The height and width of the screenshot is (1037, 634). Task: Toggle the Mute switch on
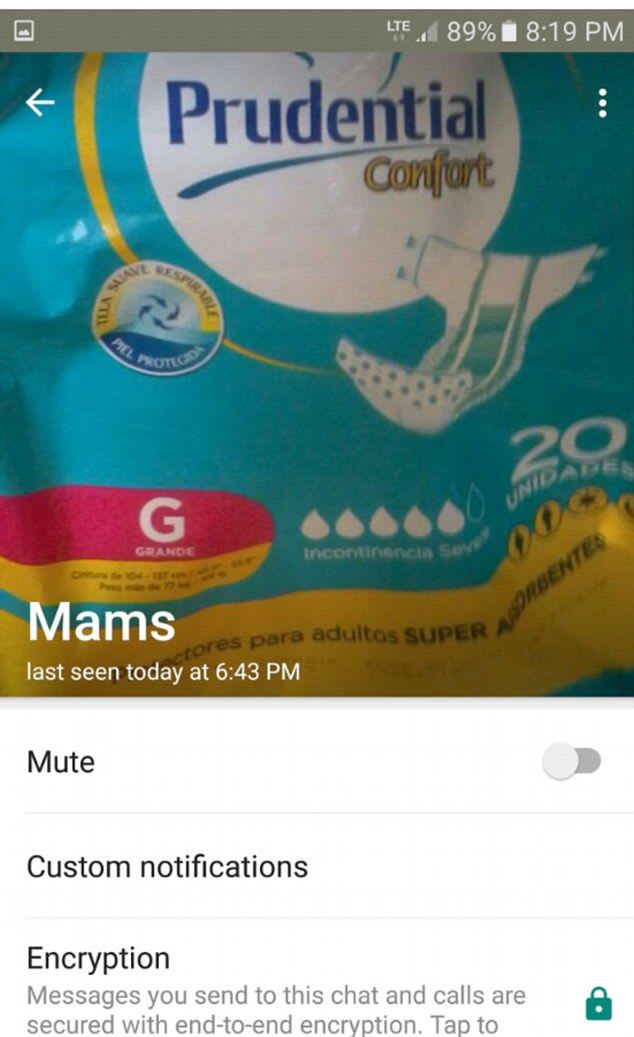(571, 762)
